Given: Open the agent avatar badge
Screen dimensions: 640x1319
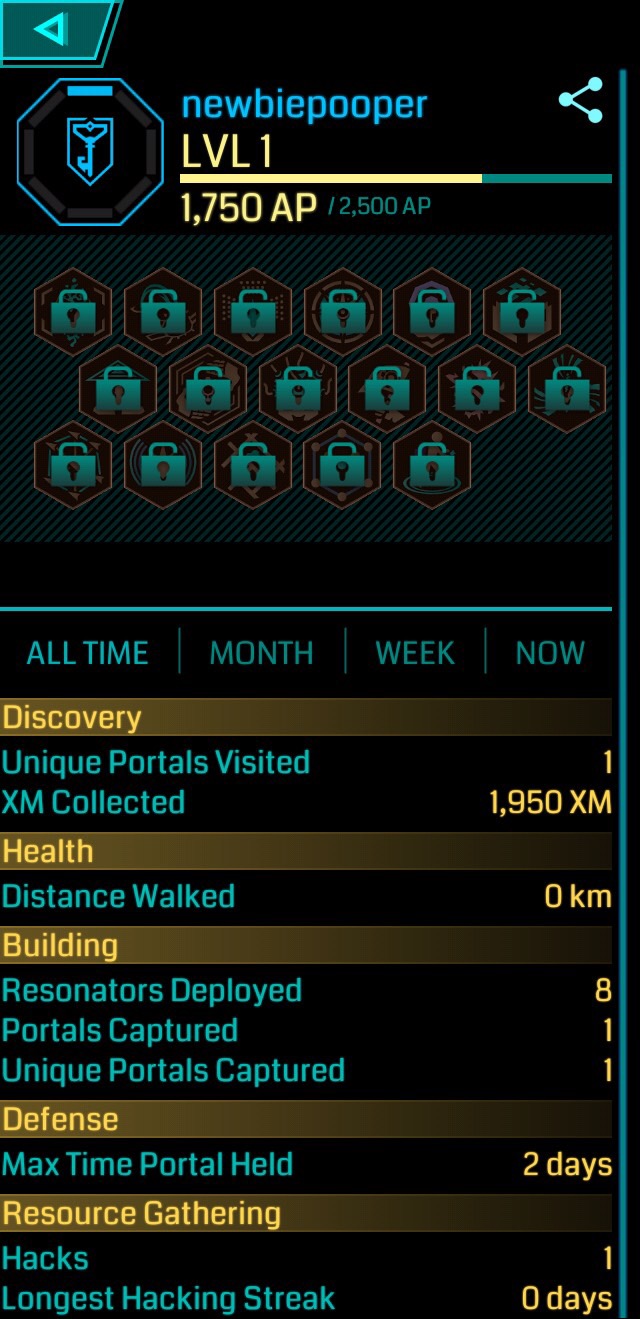Looking at the screenshot, I should tap(90, 151).
